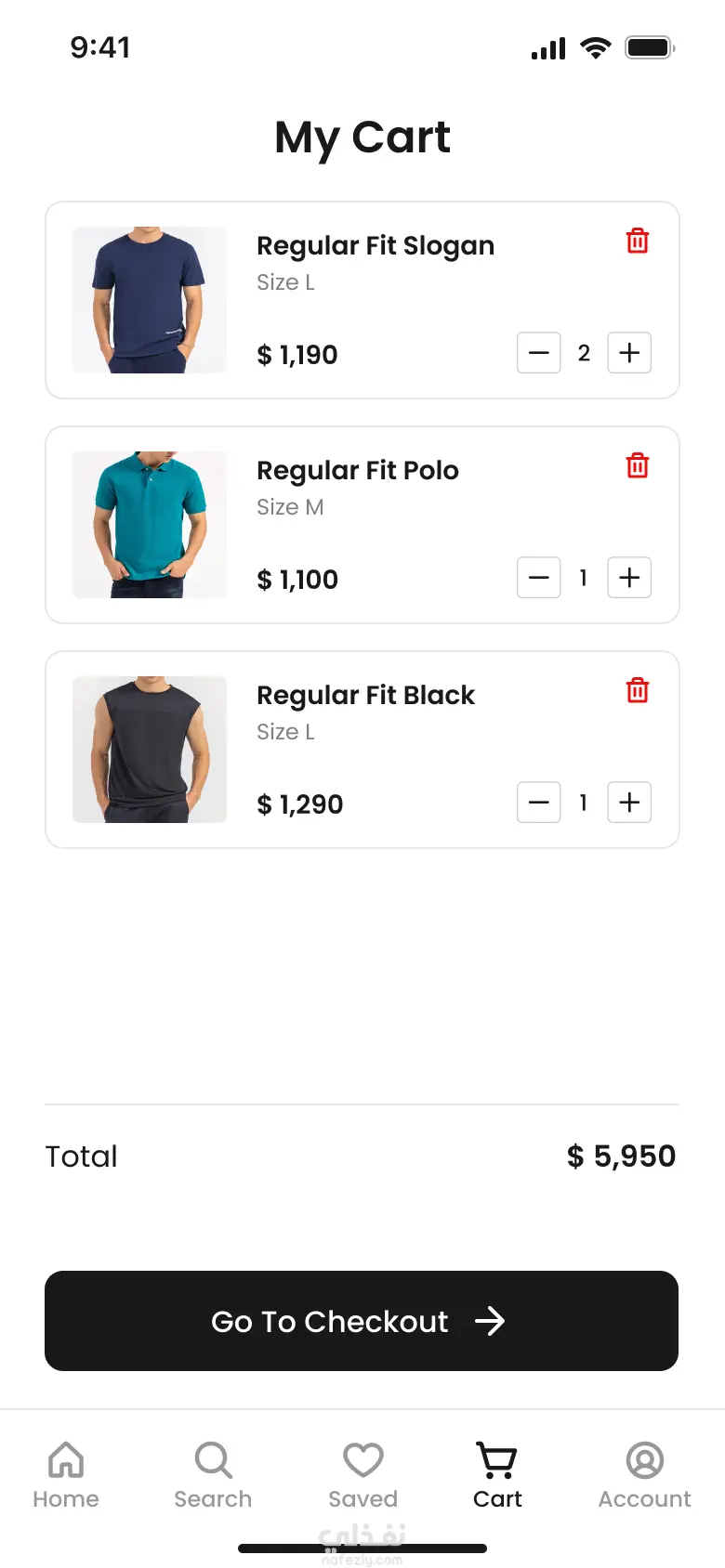Add one more Regular Fit Polo
The width and height of the screenshot is (725, 1568).
point(629,578)
